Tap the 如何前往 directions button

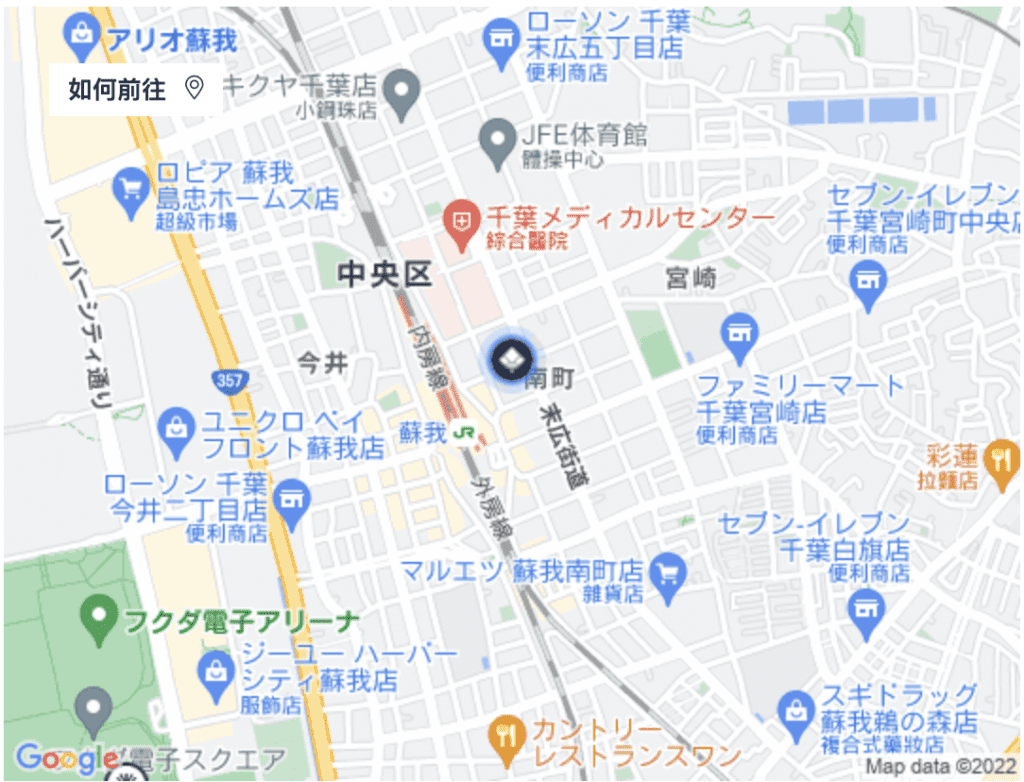[135, 90]
